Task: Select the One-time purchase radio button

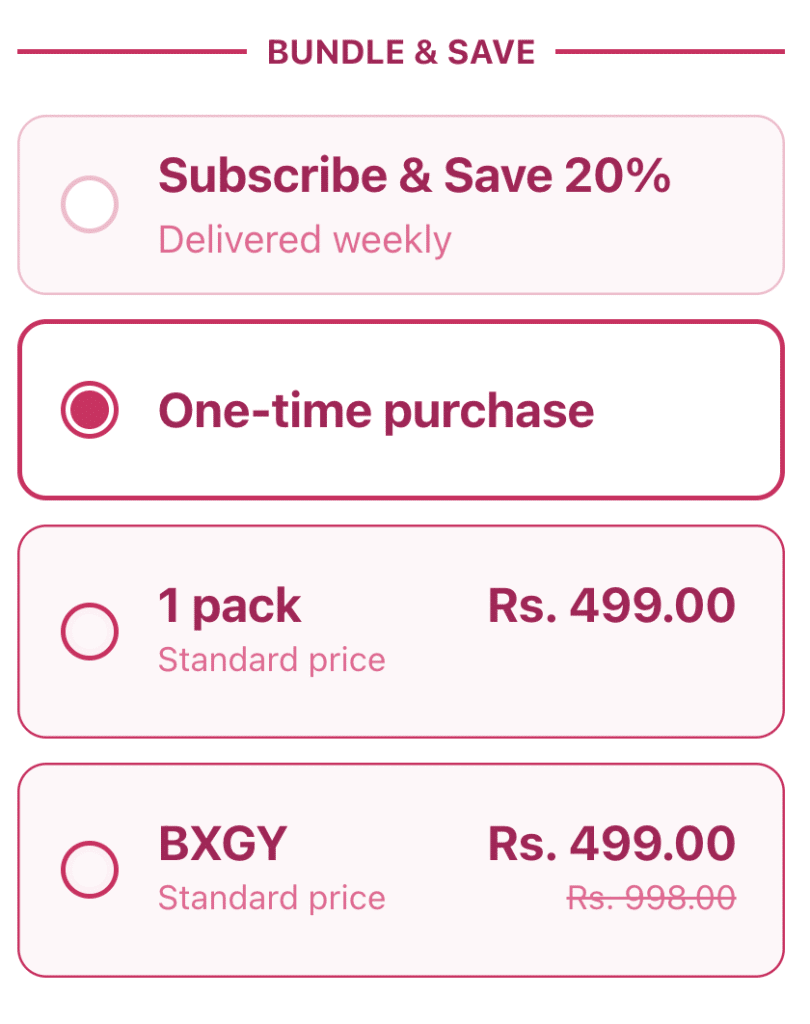Action: pyautogui.click(x=90, y=410)
